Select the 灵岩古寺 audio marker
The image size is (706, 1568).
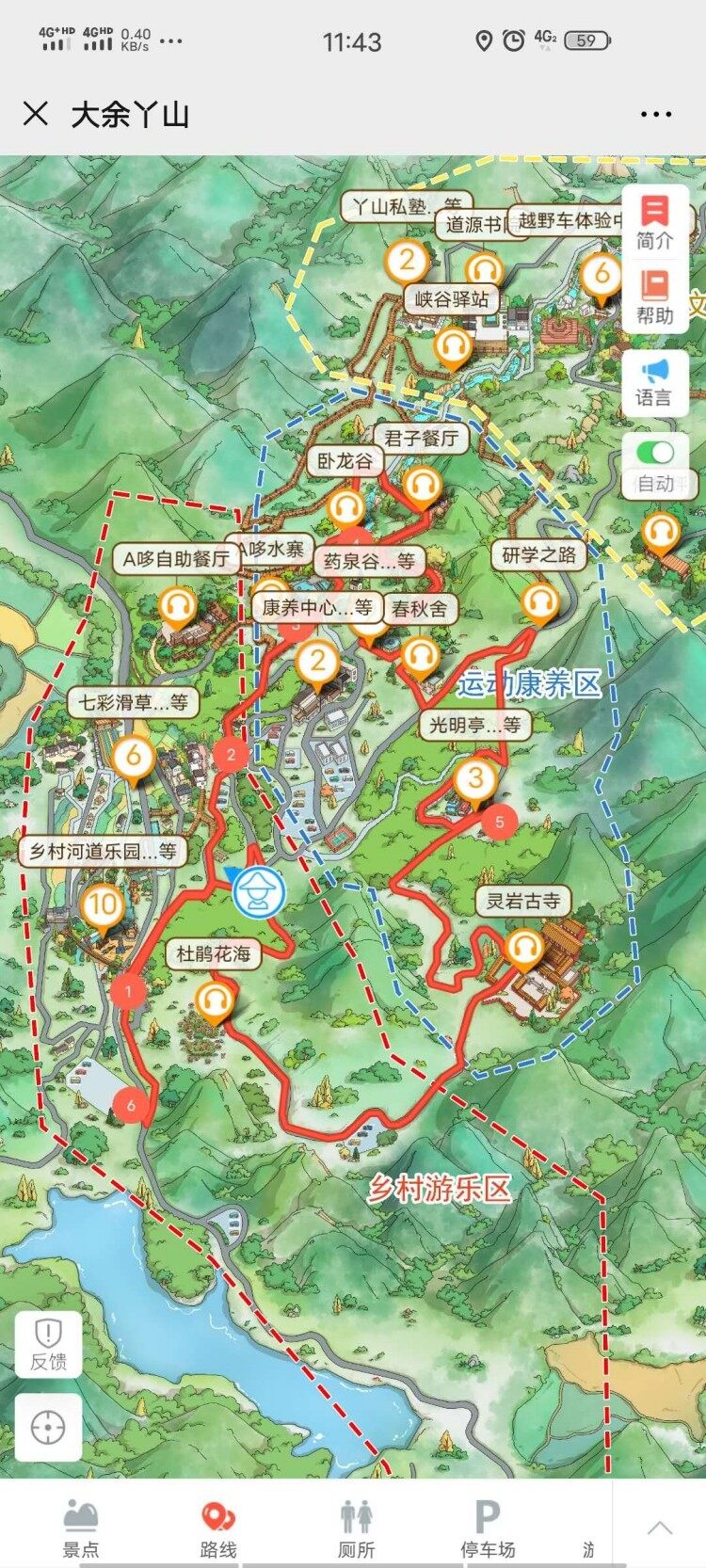524,948
